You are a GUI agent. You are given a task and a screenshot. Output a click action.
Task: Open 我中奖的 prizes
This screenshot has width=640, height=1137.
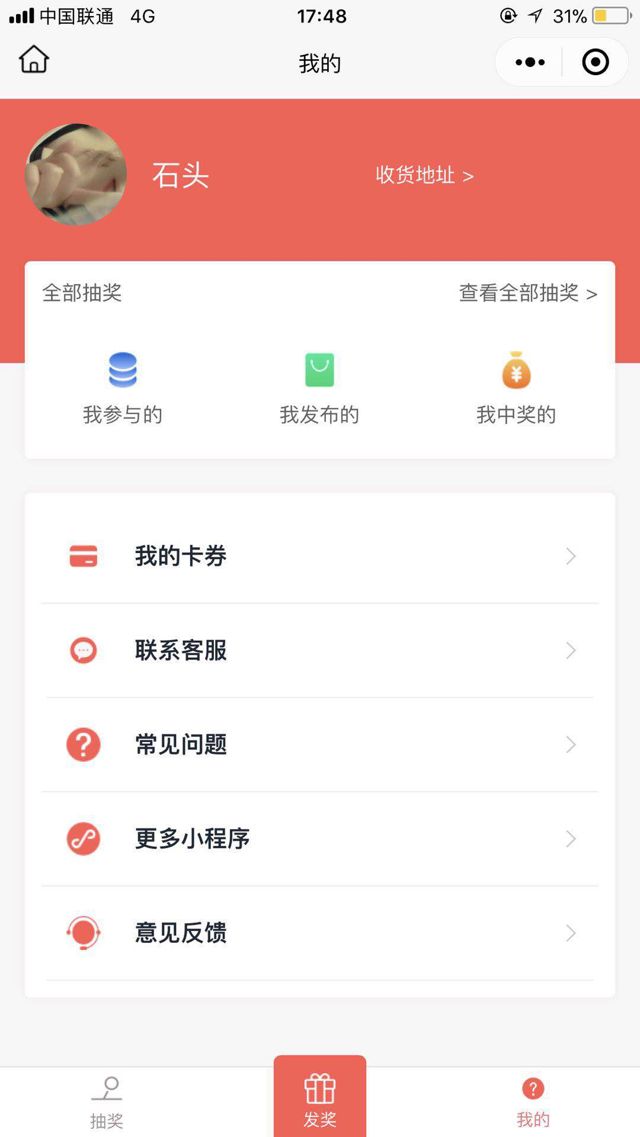(516, 388)
